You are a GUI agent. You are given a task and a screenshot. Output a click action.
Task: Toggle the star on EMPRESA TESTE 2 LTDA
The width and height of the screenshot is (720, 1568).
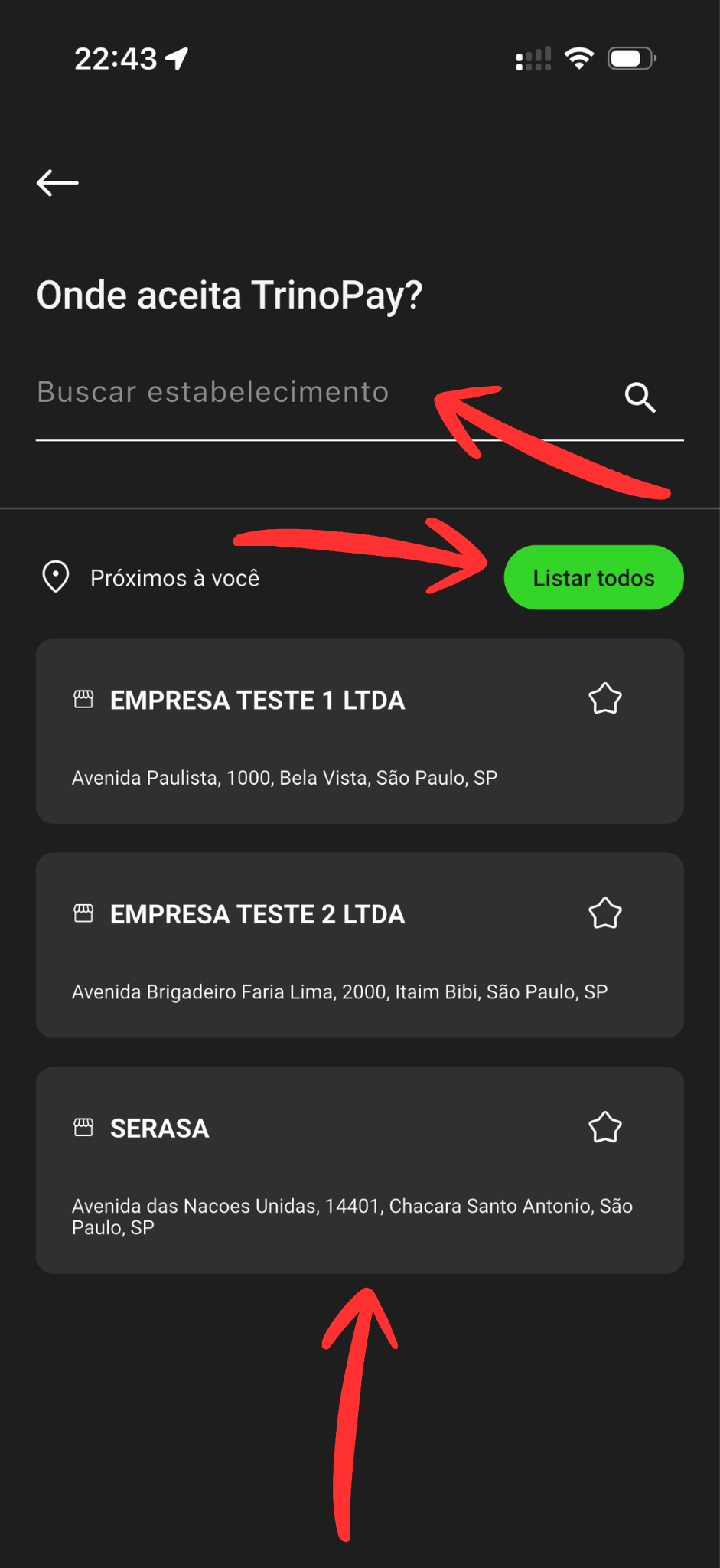click(x=604, y=913)
